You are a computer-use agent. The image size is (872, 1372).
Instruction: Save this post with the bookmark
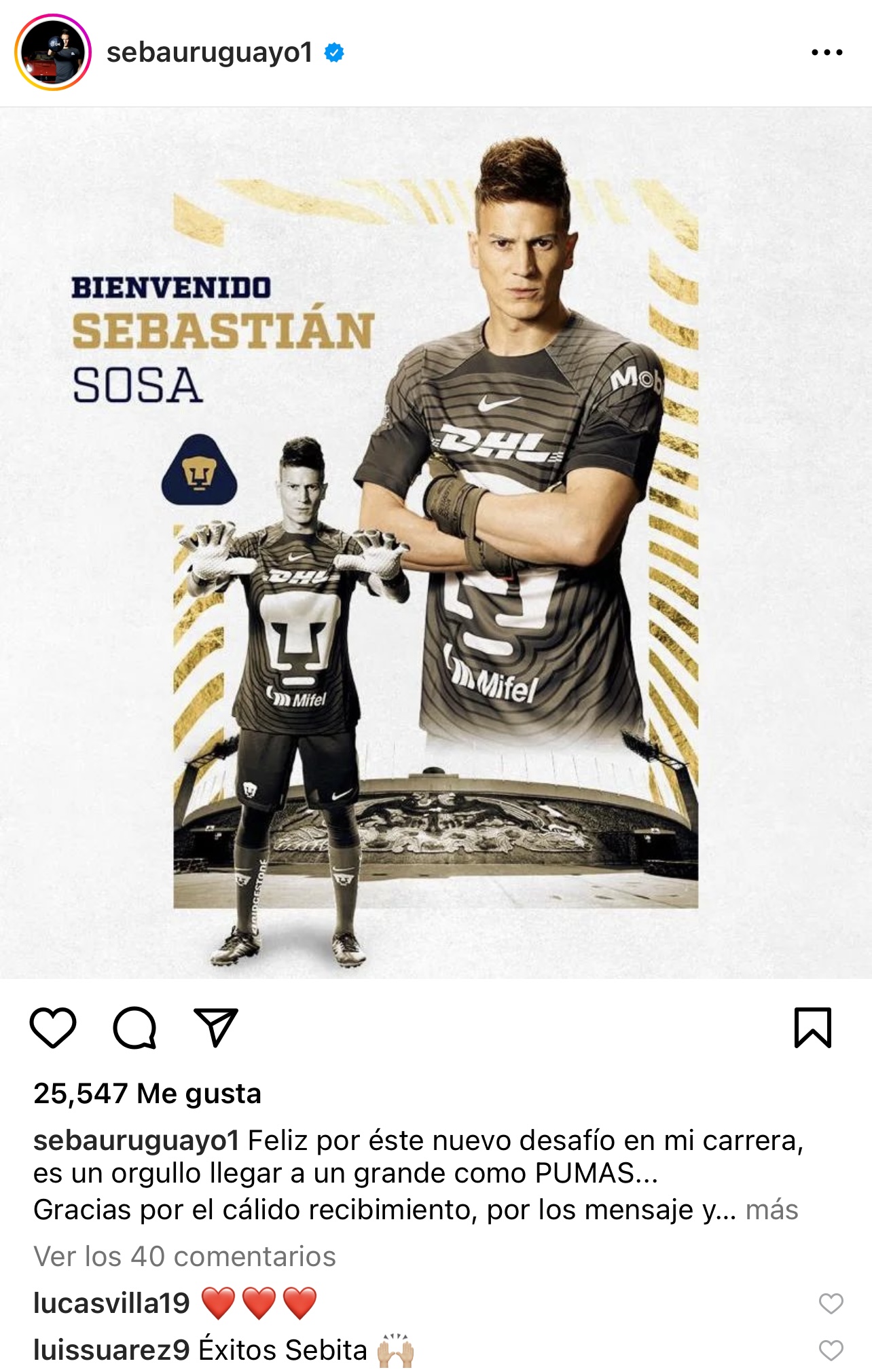point(812,1027)
